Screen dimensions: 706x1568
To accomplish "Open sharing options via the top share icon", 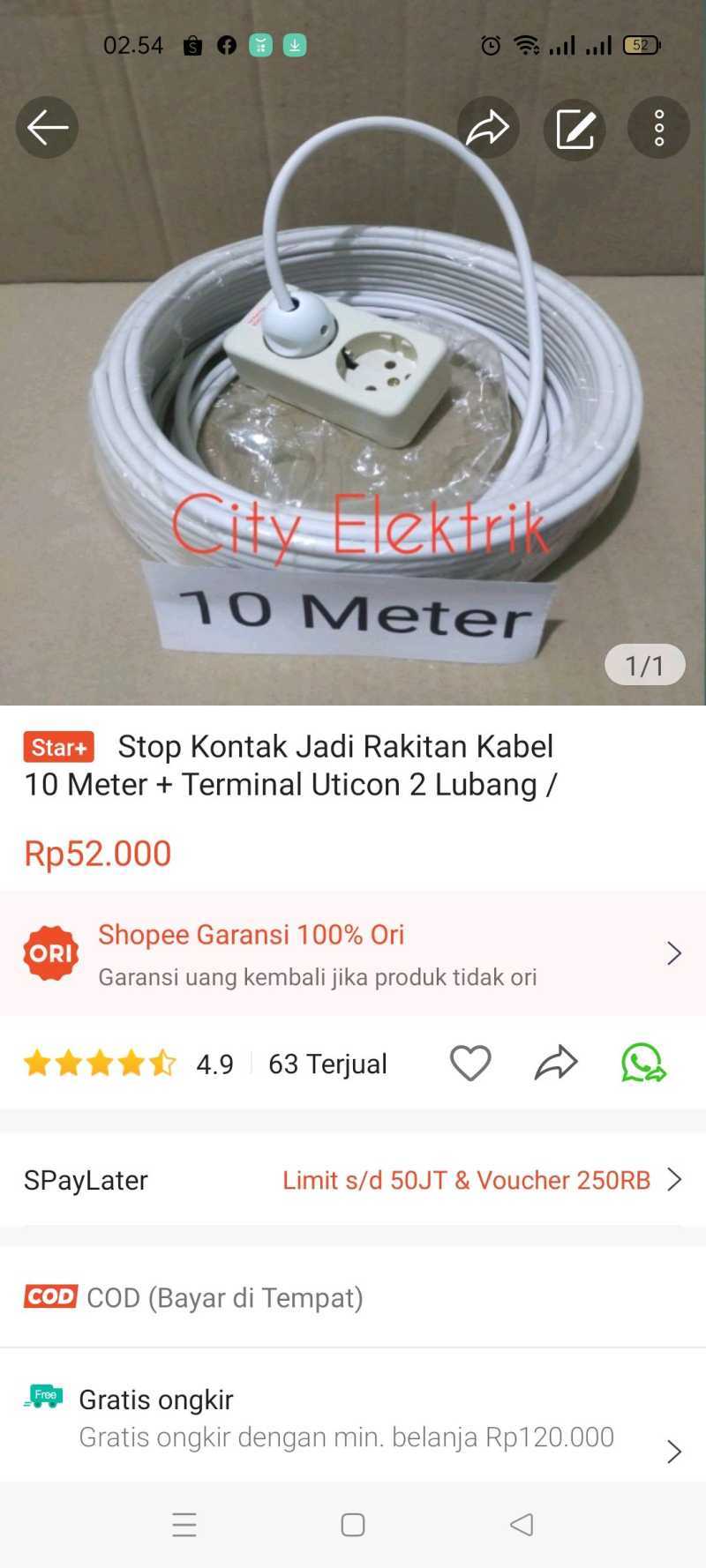I will 488,127.
